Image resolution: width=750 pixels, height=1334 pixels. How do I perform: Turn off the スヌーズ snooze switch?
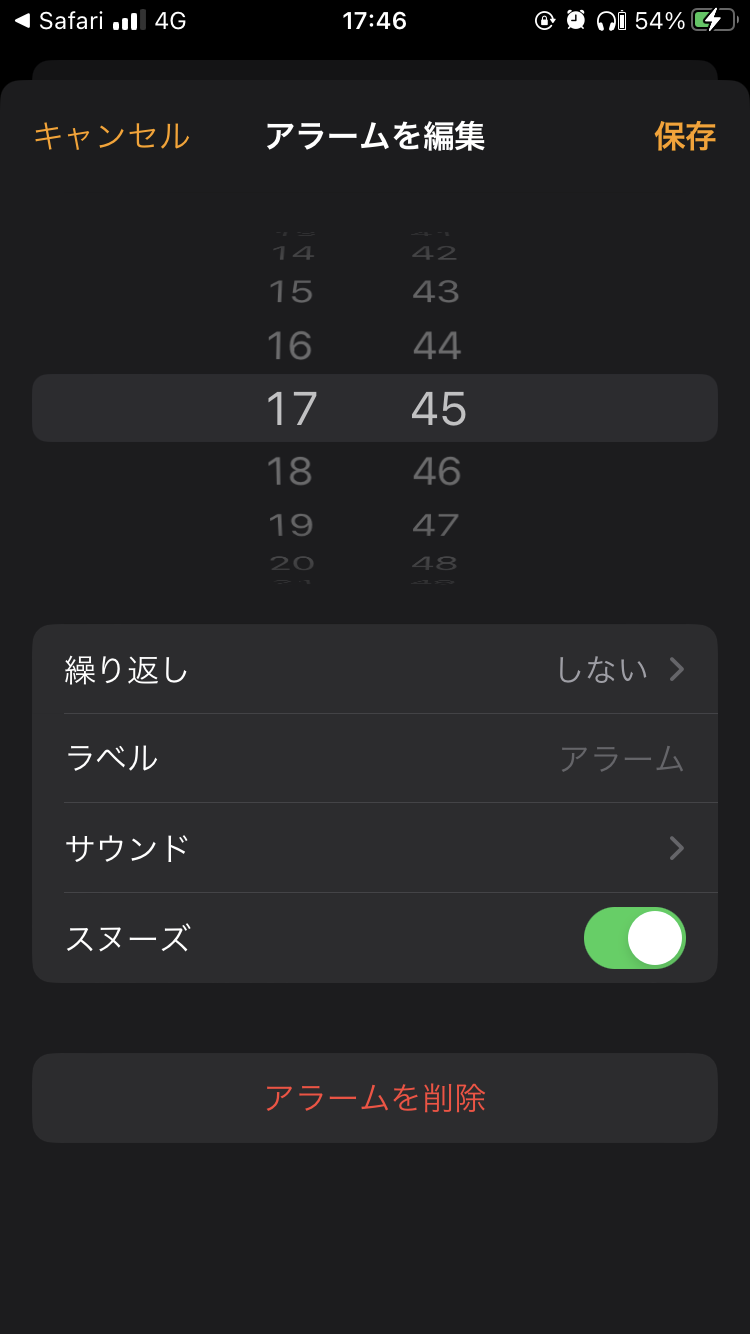[634, 938]
